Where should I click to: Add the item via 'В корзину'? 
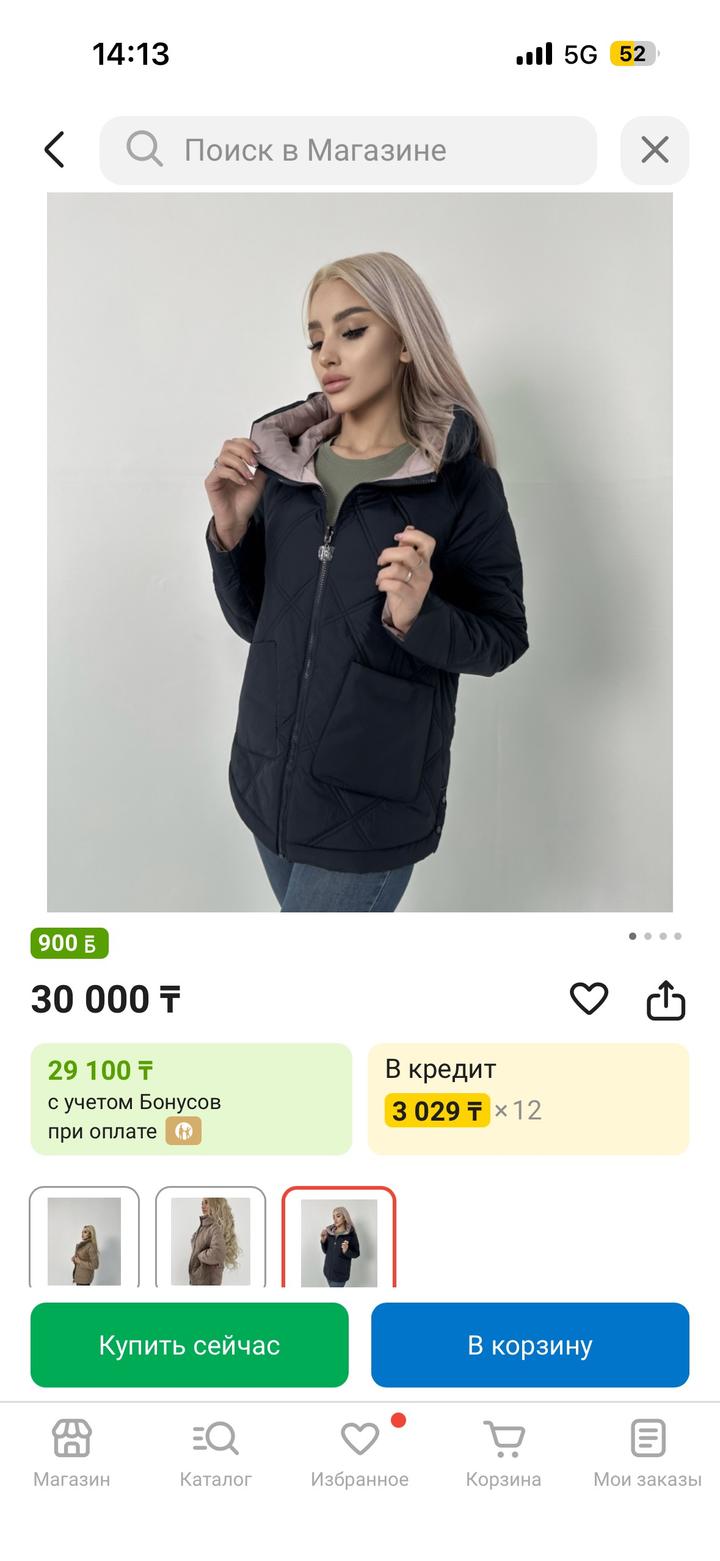tap(530, 1345)
